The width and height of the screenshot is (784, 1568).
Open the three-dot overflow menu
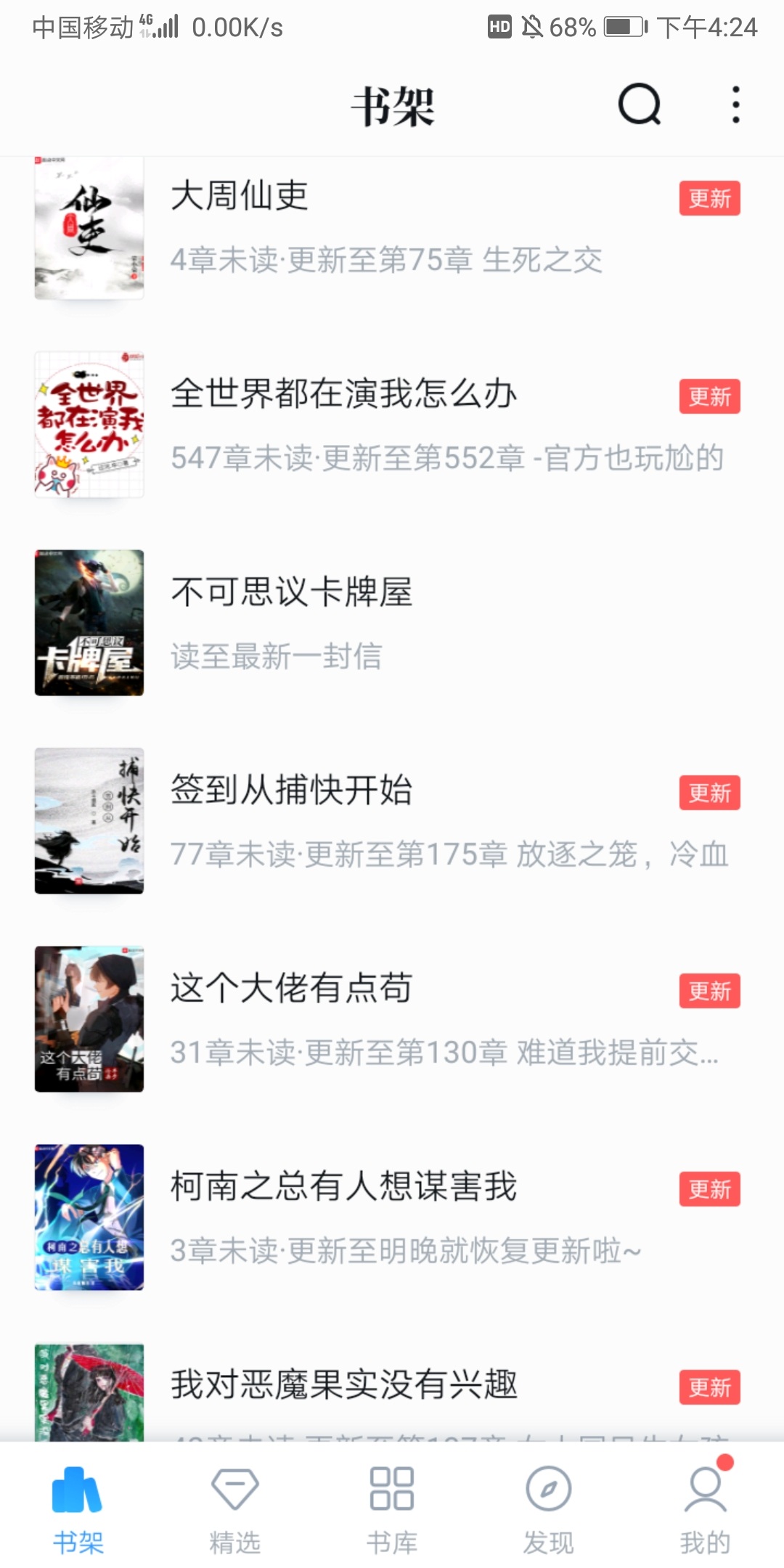coord(735,105)
